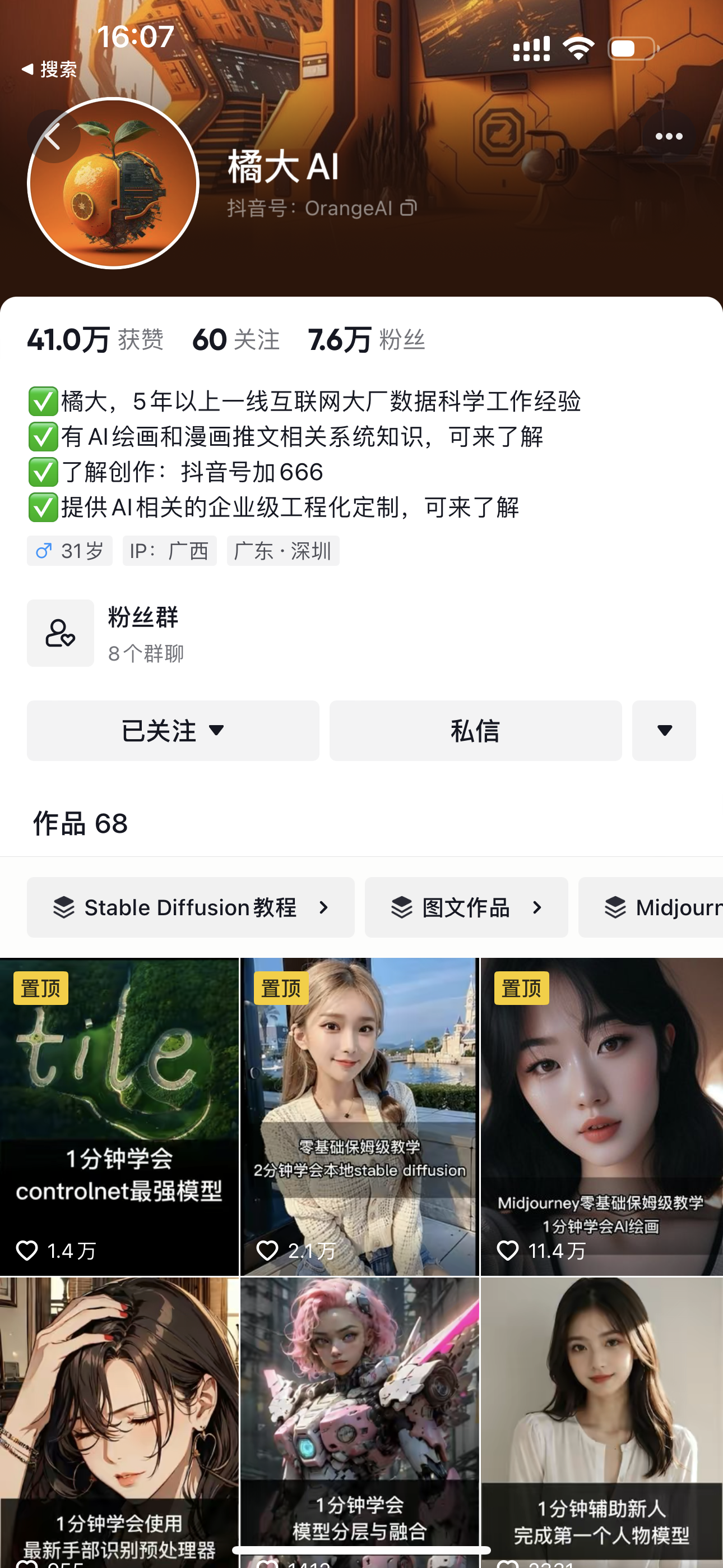The height and width of the screenshot is (1568, 723).
Task: Send a 私信 private message
Action: (x=475, y=730)
